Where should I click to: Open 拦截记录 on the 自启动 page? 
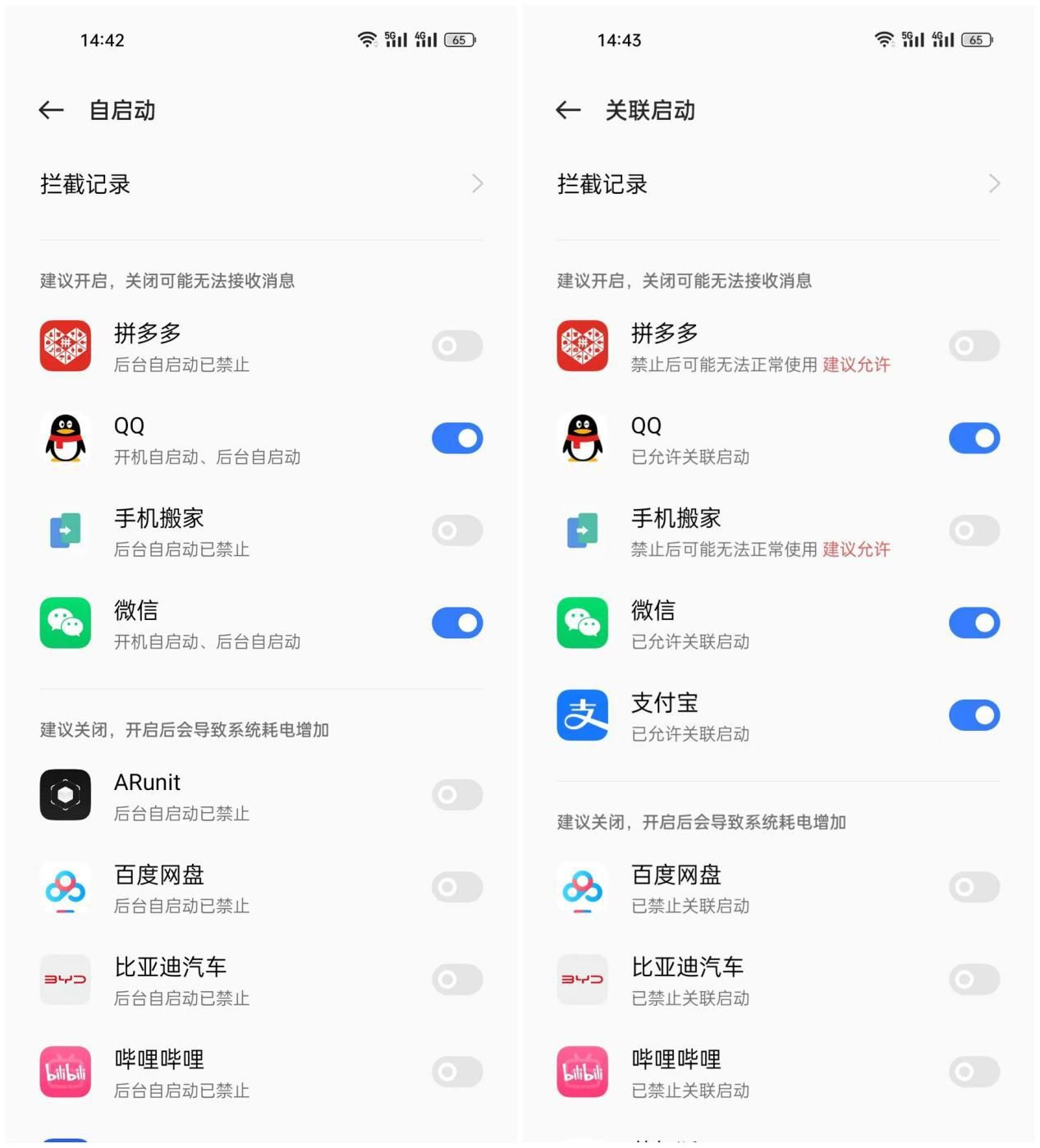[x=261, y=184]
